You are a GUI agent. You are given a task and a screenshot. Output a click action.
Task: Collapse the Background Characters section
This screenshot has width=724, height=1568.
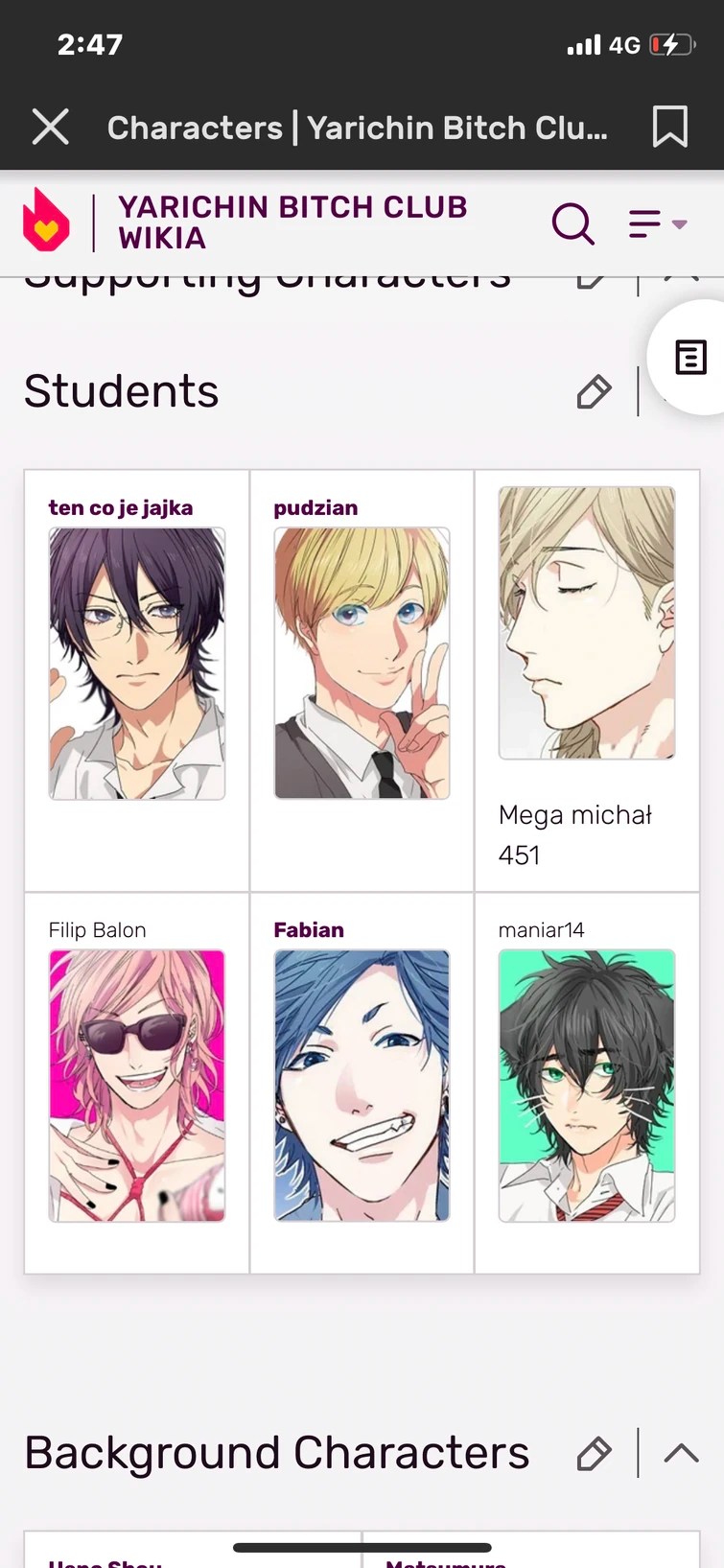tap(681, 1454)
